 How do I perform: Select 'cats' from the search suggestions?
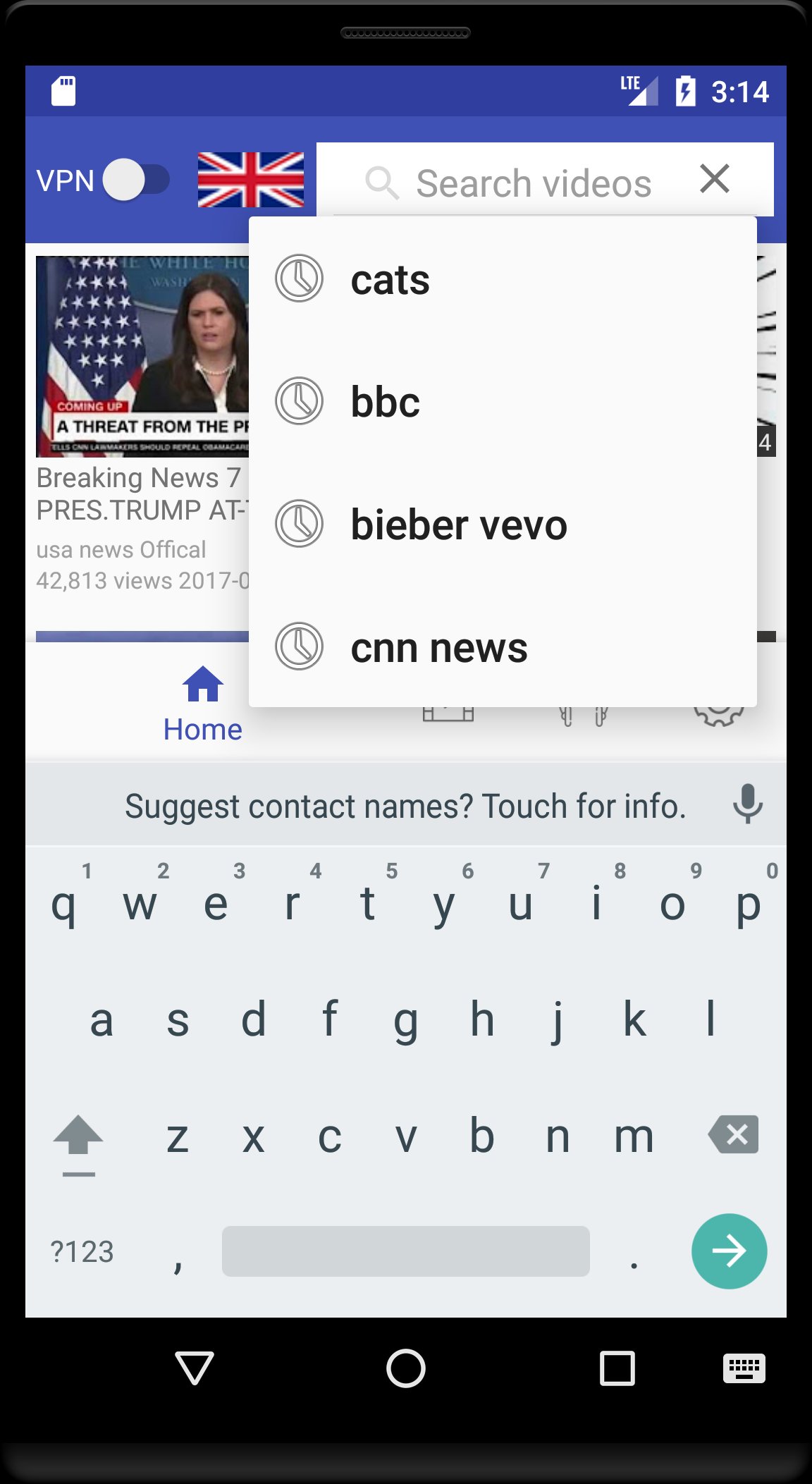pos(390,278)
